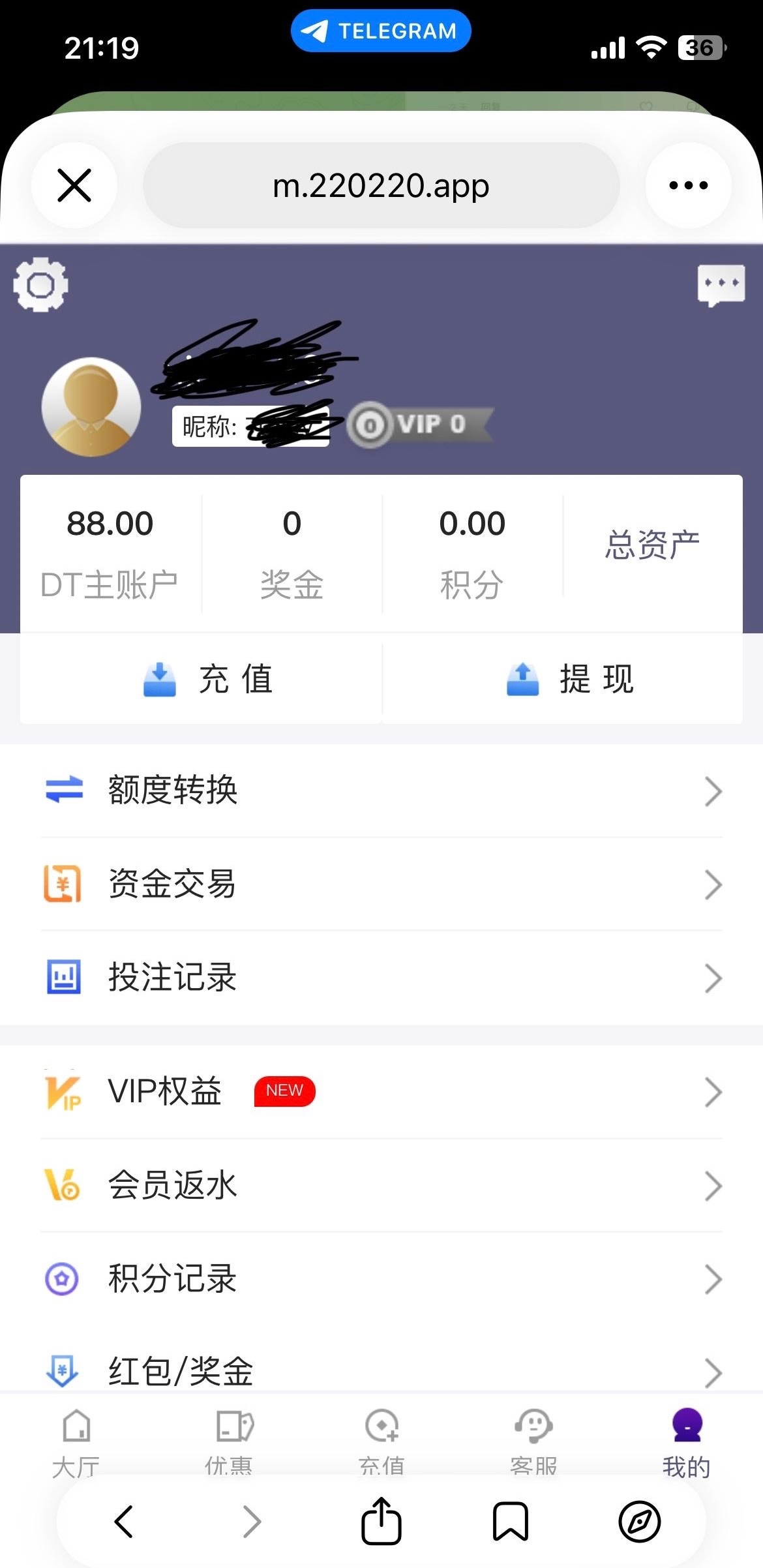Go back in the browser toolbar
The width and height of the screenshot is (763, 1568).
(124, 1522)
